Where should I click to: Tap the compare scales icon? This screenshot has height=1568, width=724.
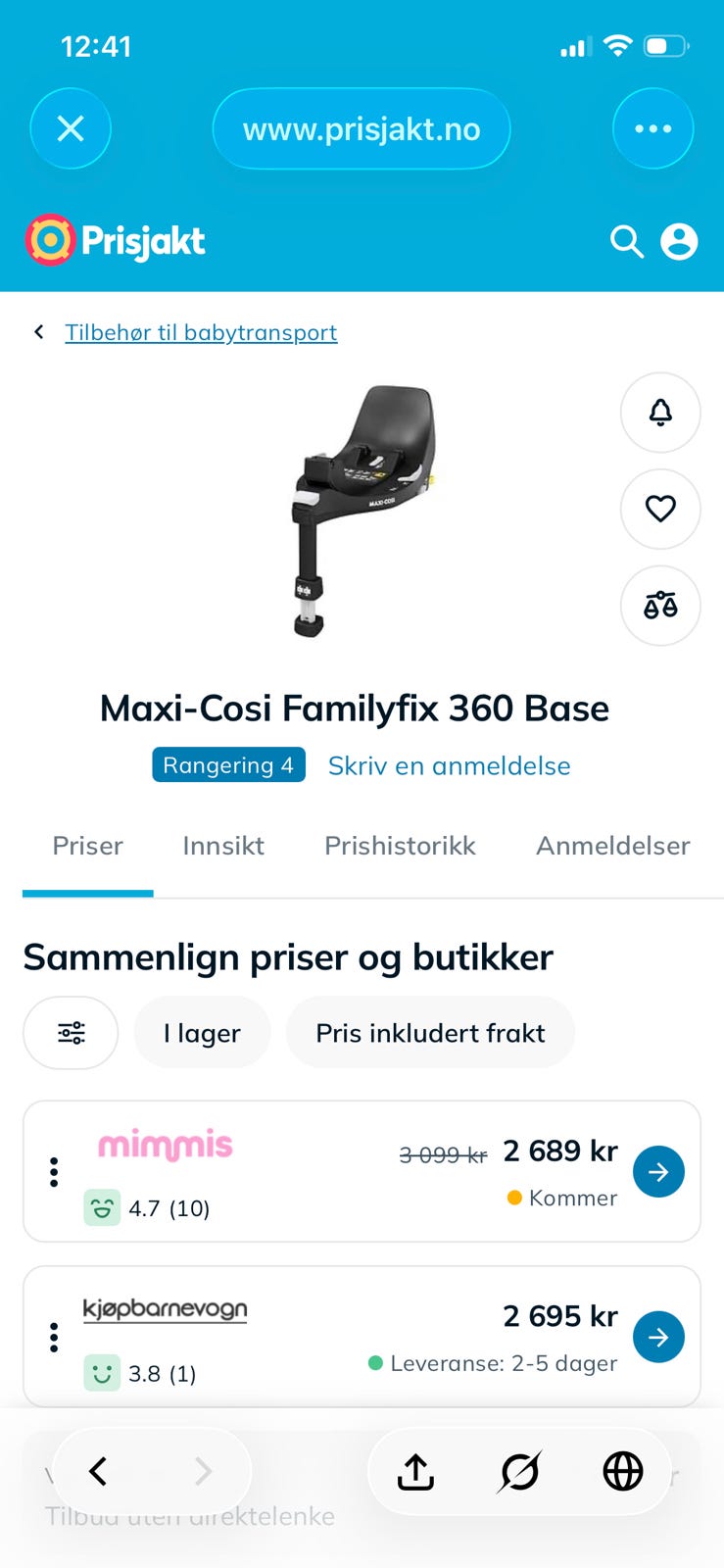[x=660, y=606]
